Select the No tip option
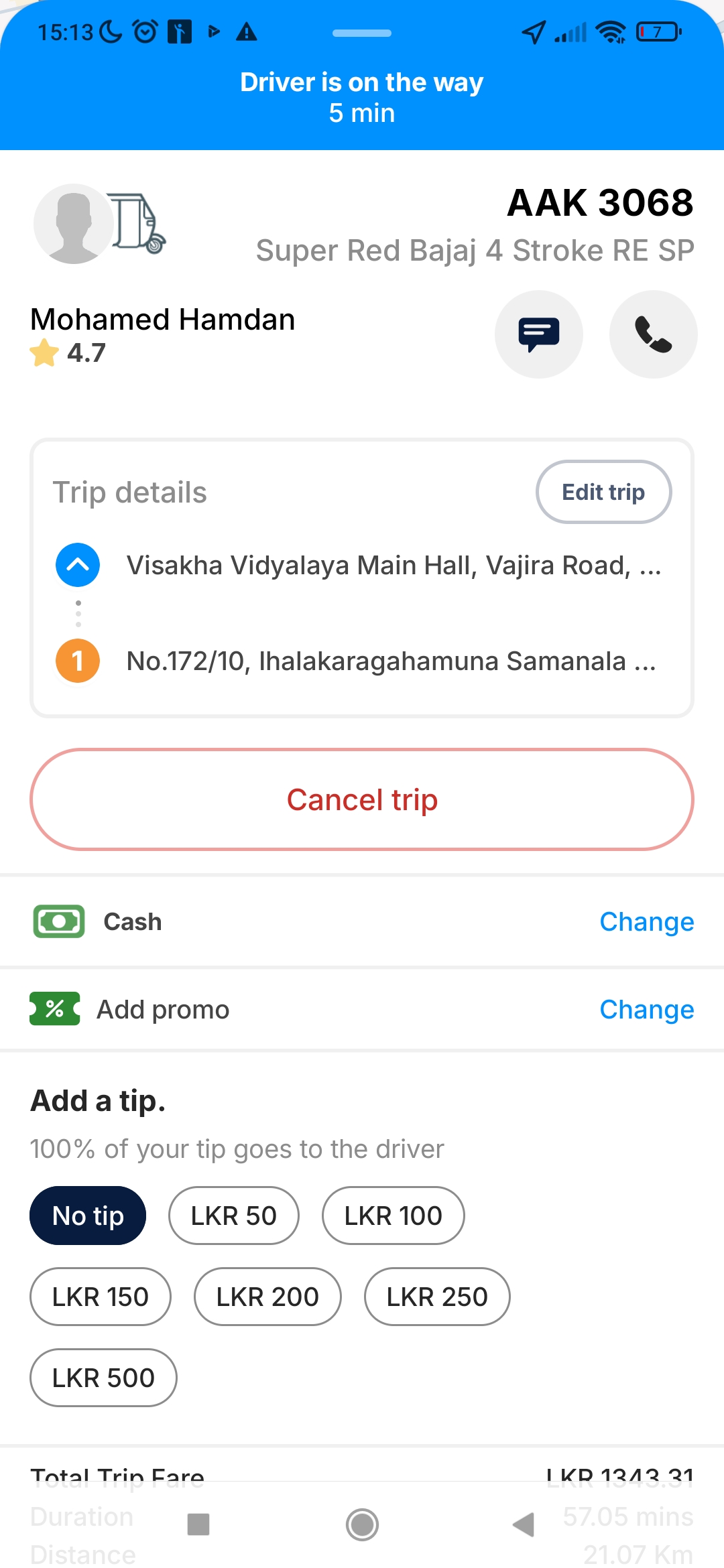This screenshot has height=1568, width=724. 88,1216
